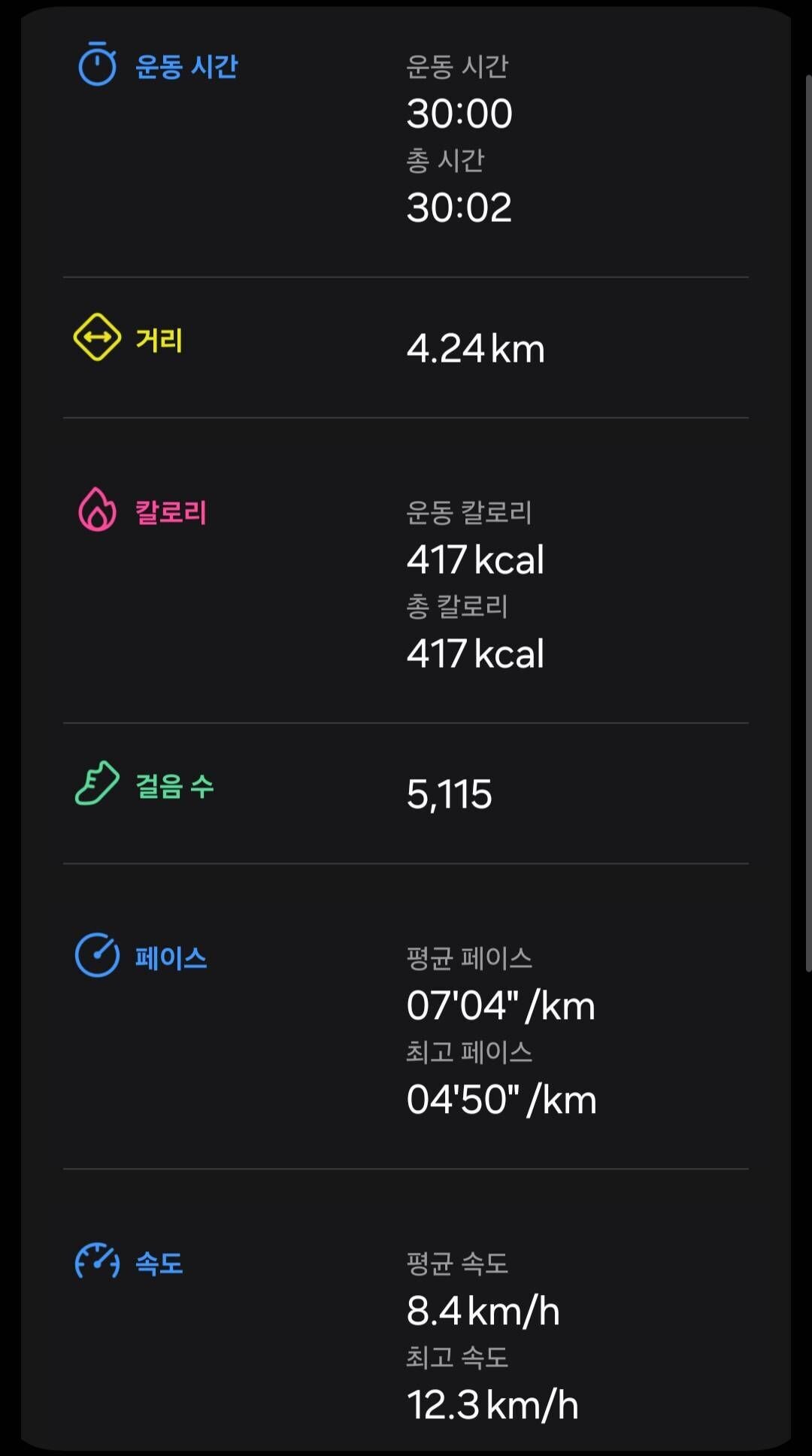Screen dimensions: 812x1456
Task: Open the 운동 시간 section label
Action: [x=188, y=66]
